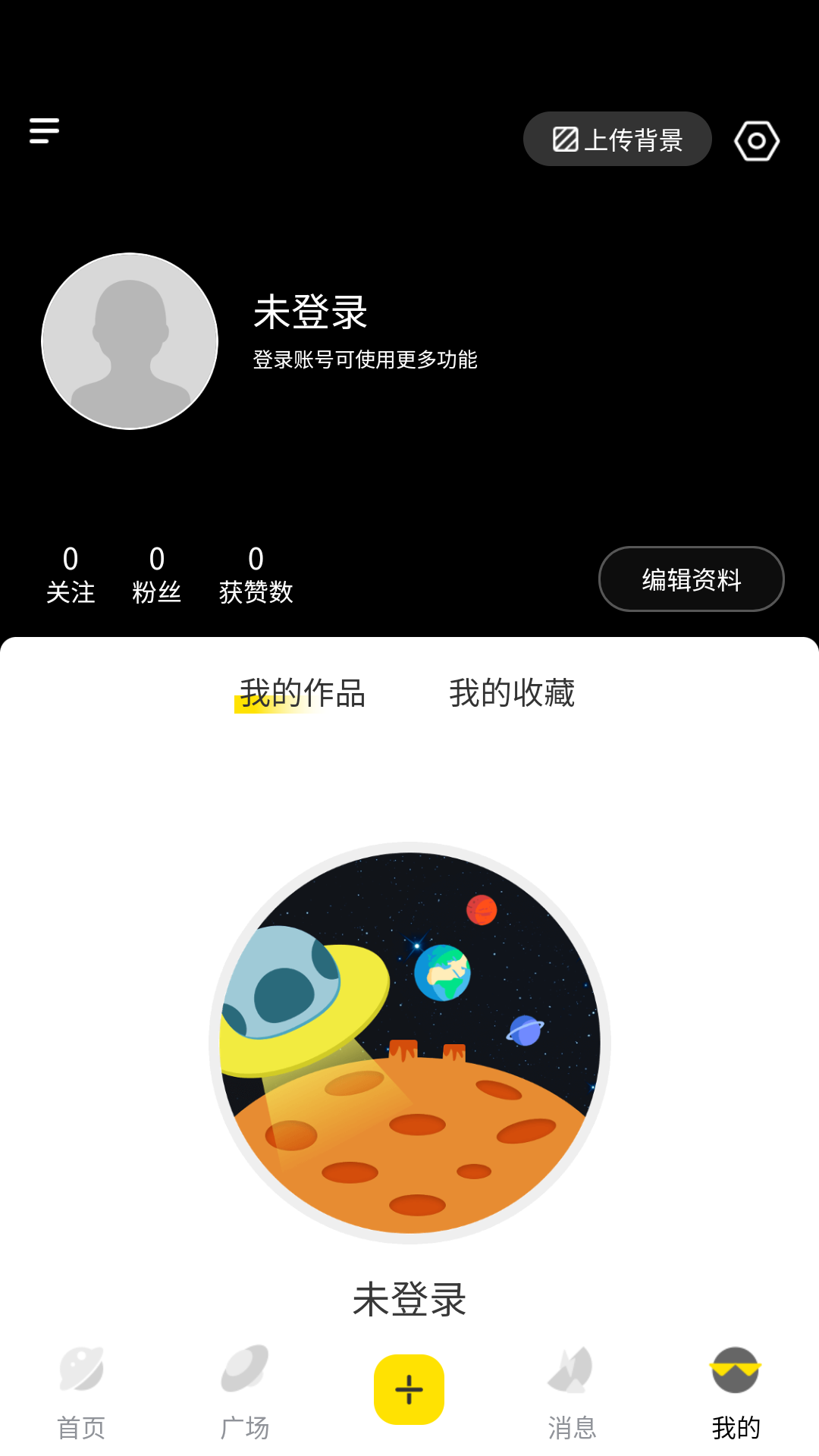This screenshot has width=819, height=1456.
Task: Tap the grey profile avatar
Action: (x=130, y=341)
